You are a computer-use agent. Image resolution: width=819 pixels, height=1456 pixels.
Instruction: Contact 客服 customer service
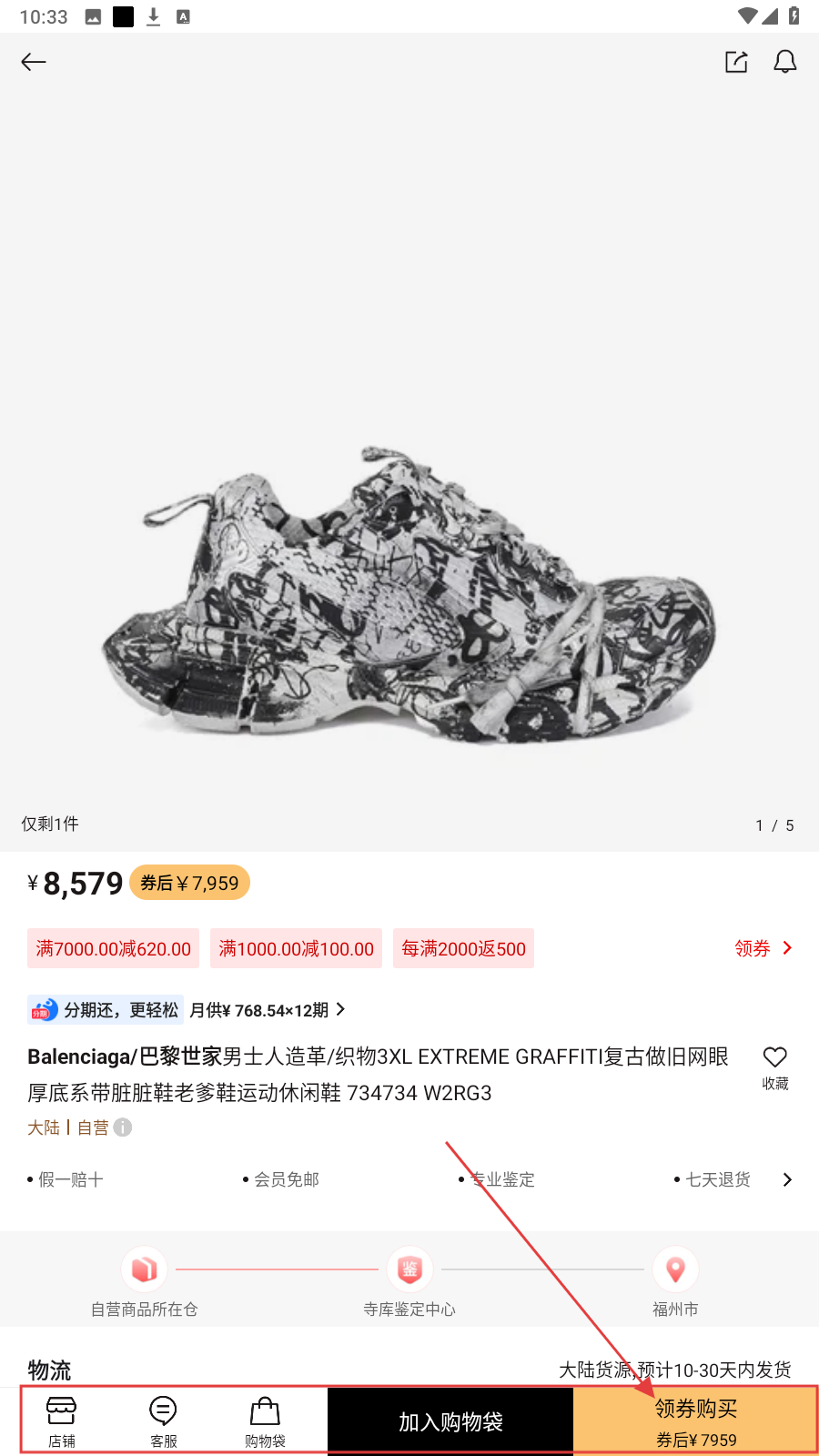(164, 1421)
